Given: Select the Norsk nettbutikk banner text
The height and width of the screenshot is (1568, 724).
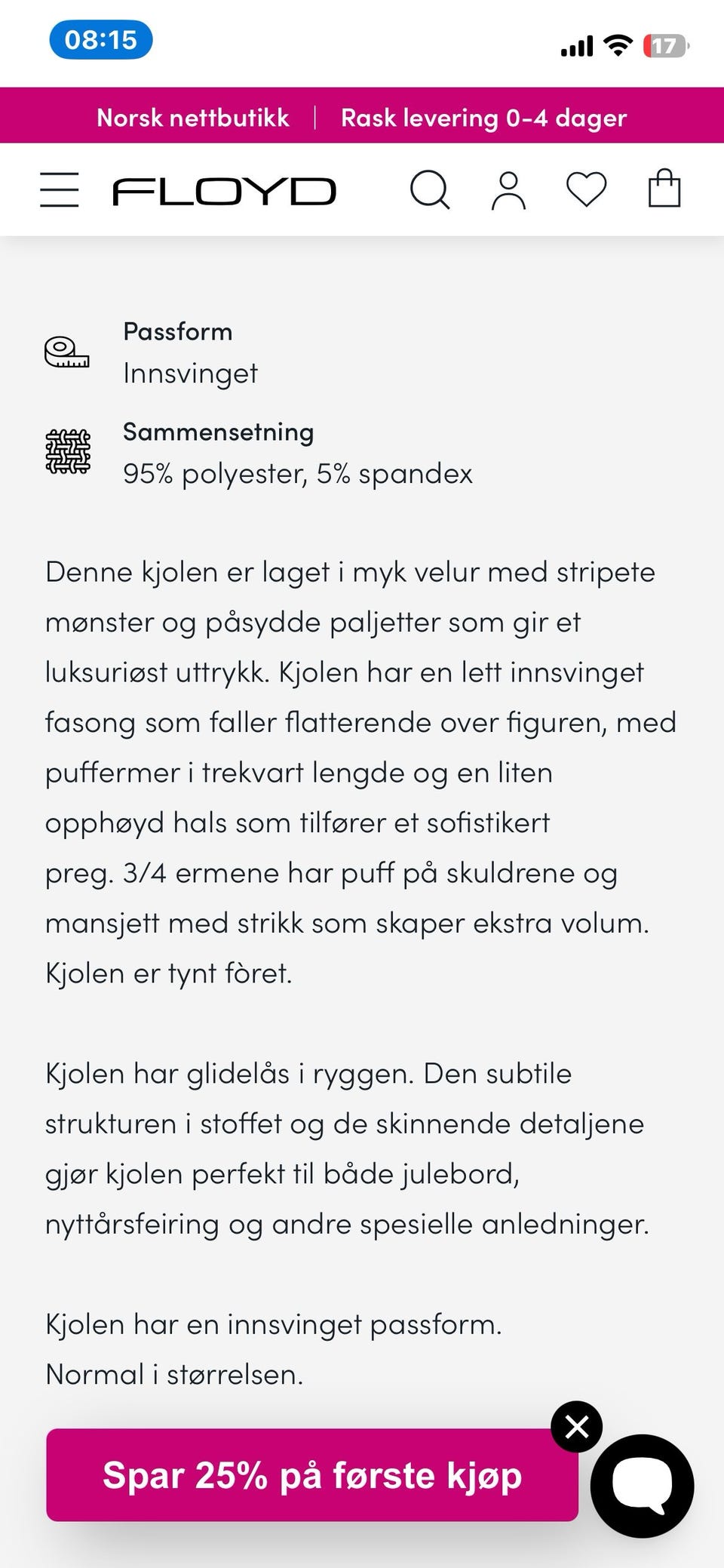Looking at the screenshot, I should (194, 117).
